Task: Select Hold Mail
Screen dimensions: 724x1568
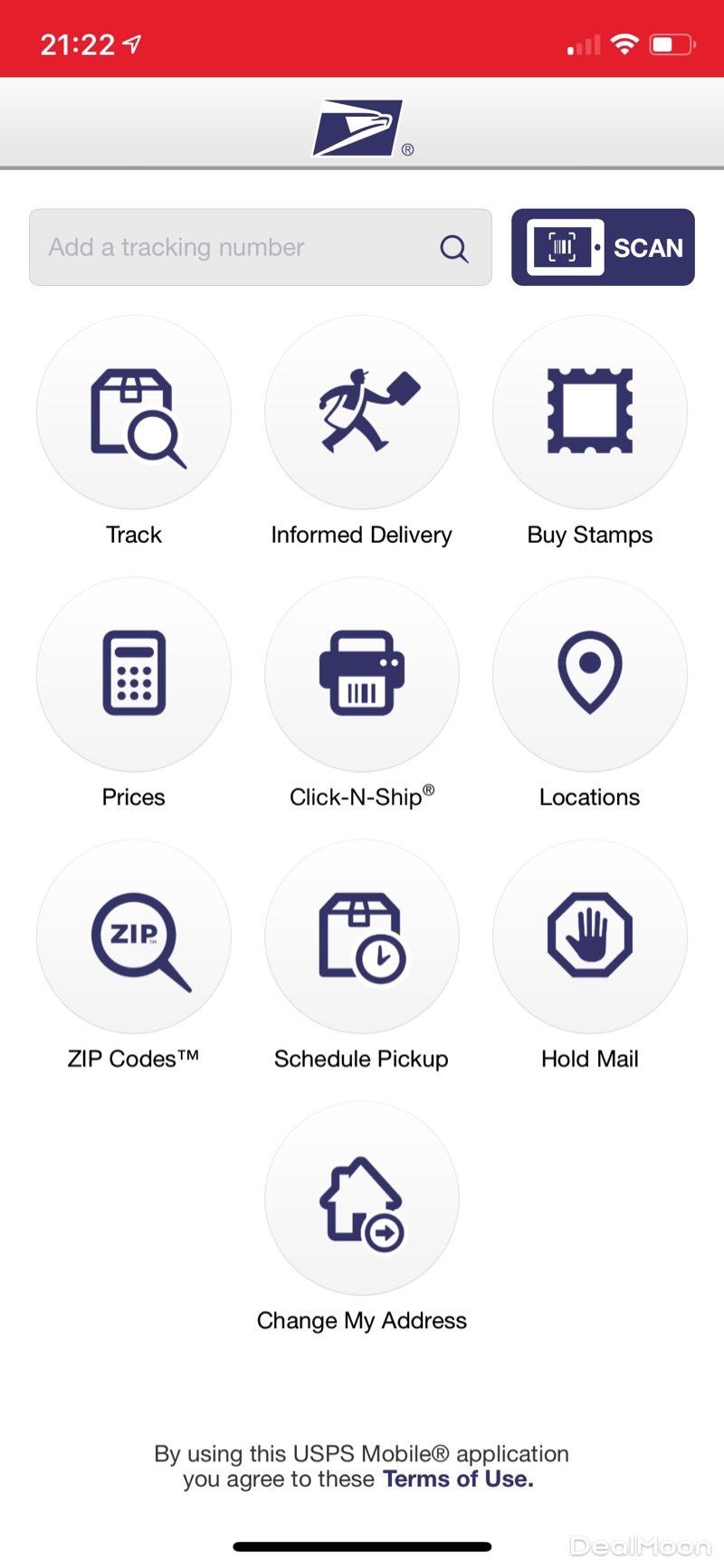Action: click(x=590, y=937)
